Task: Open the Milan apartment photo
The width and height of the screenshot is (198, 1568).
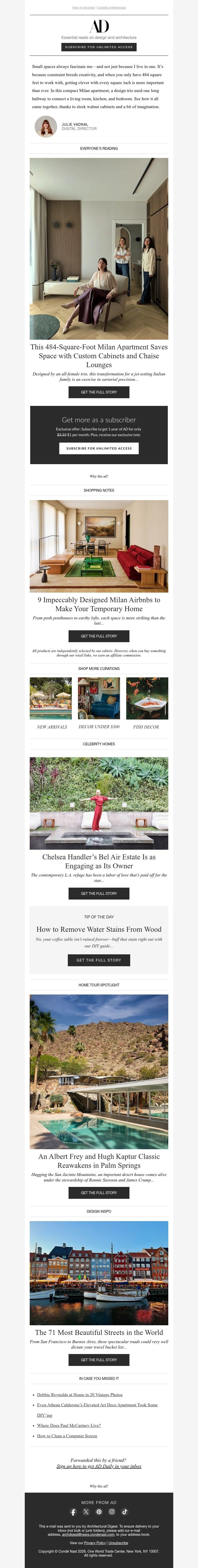Action: pyautogui.click(x=99, y=248)
